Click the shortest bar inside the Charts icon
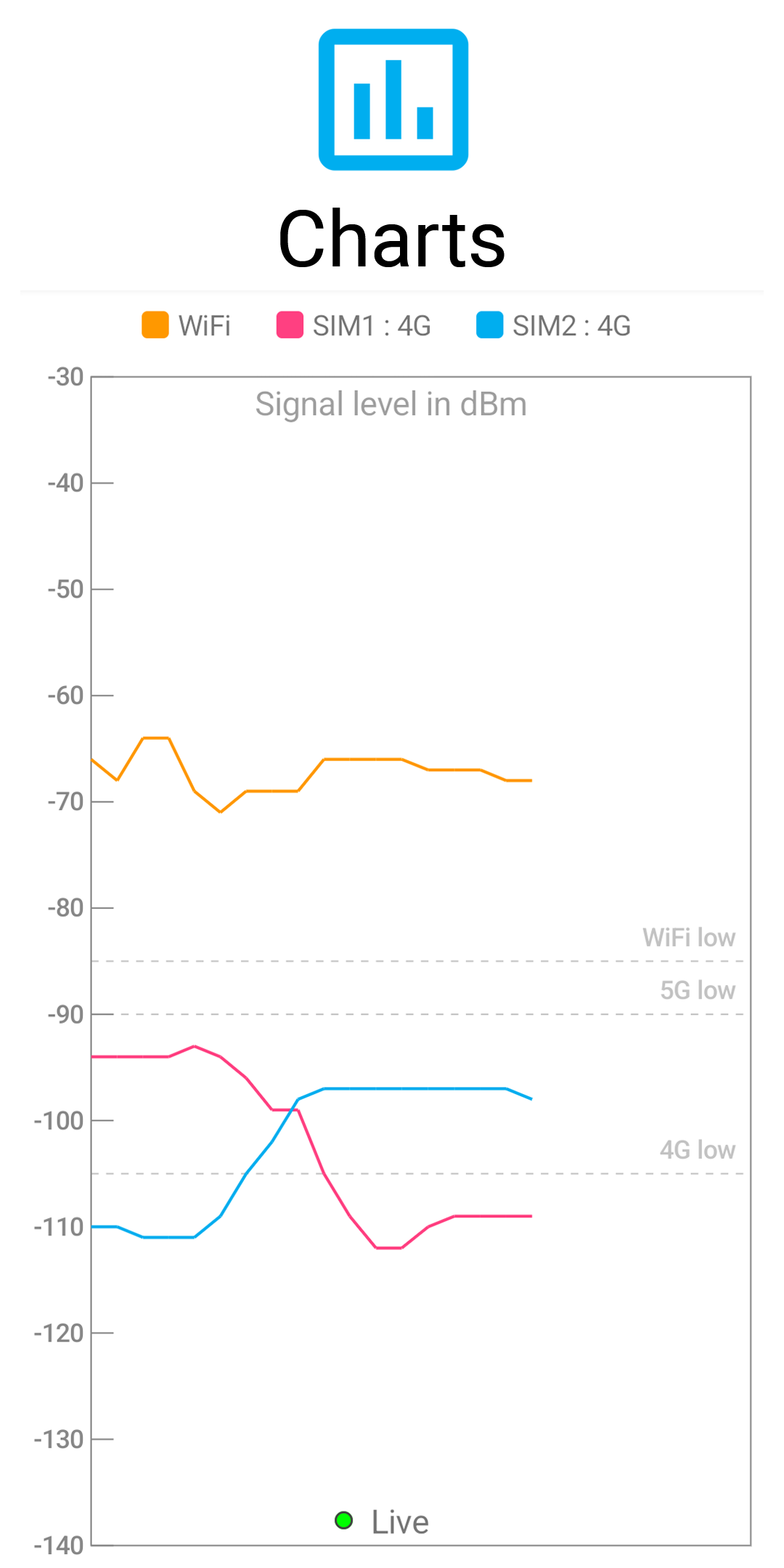The width and height of the screenshot is (784, 1568). (425, 123)
